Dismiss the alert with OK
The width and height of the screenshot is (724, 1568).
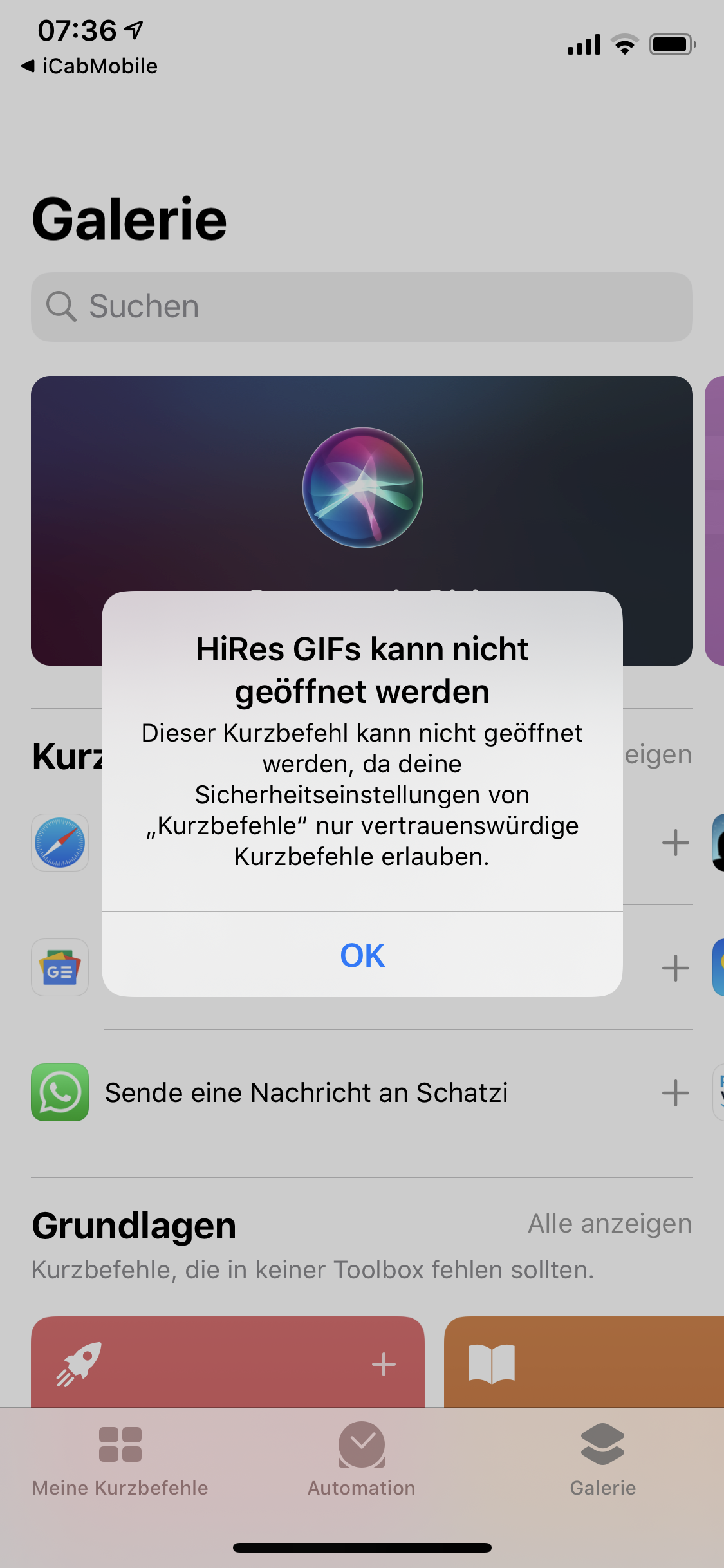point(362,955)
